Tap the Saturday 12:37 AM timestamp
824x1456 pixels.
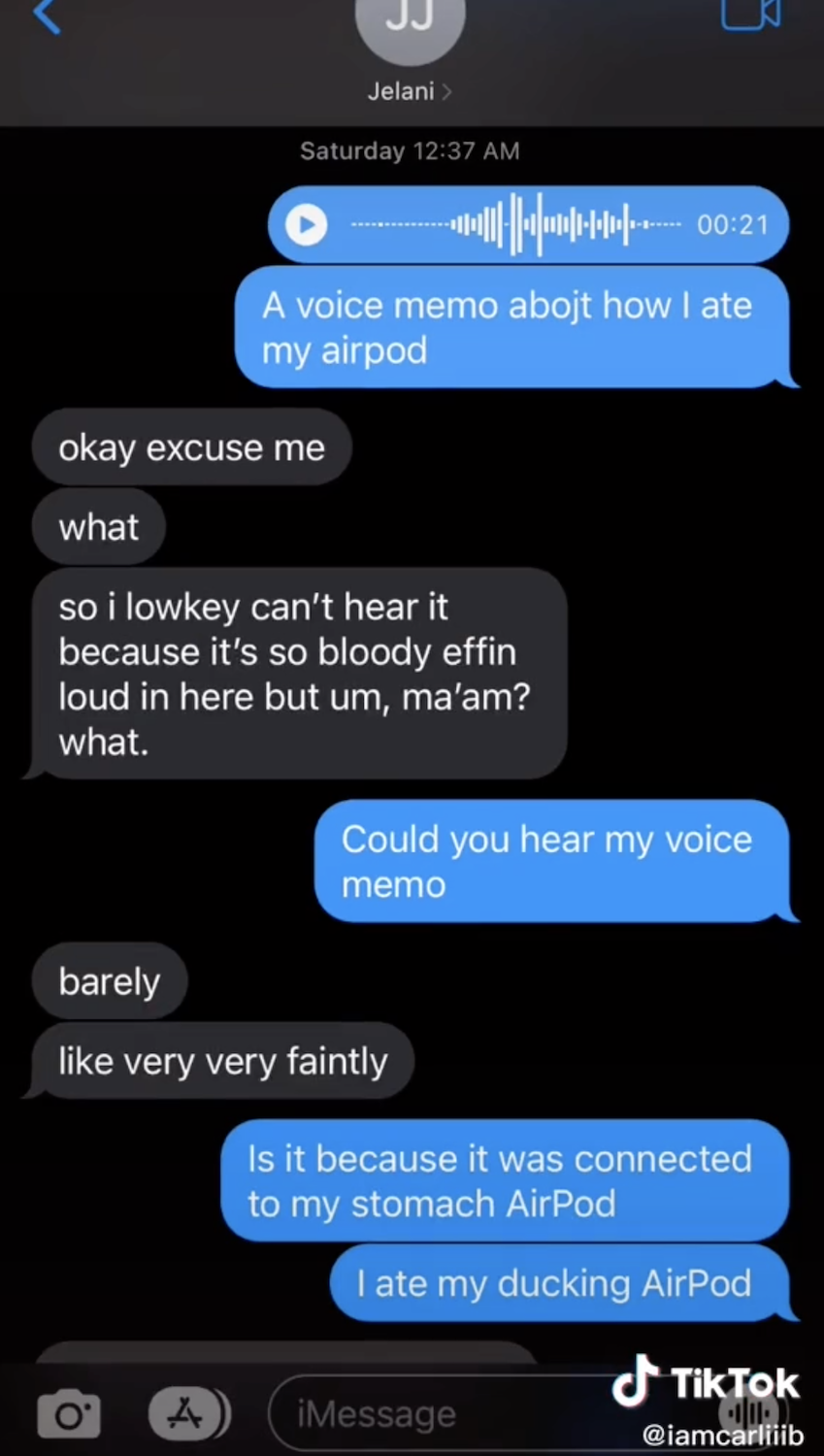pyautogui.click(x=410, y=150)
